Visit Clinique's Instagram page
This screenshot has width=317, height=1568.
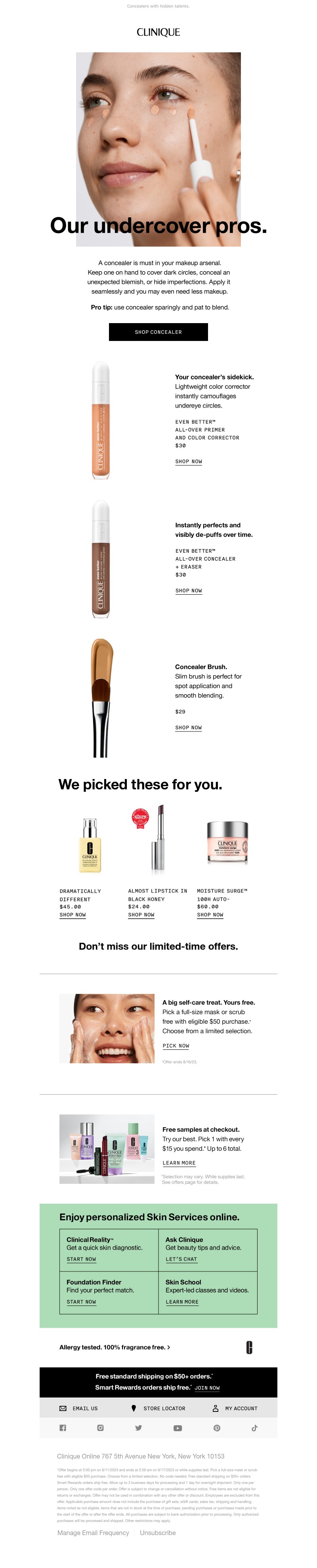pos(100,1428)
